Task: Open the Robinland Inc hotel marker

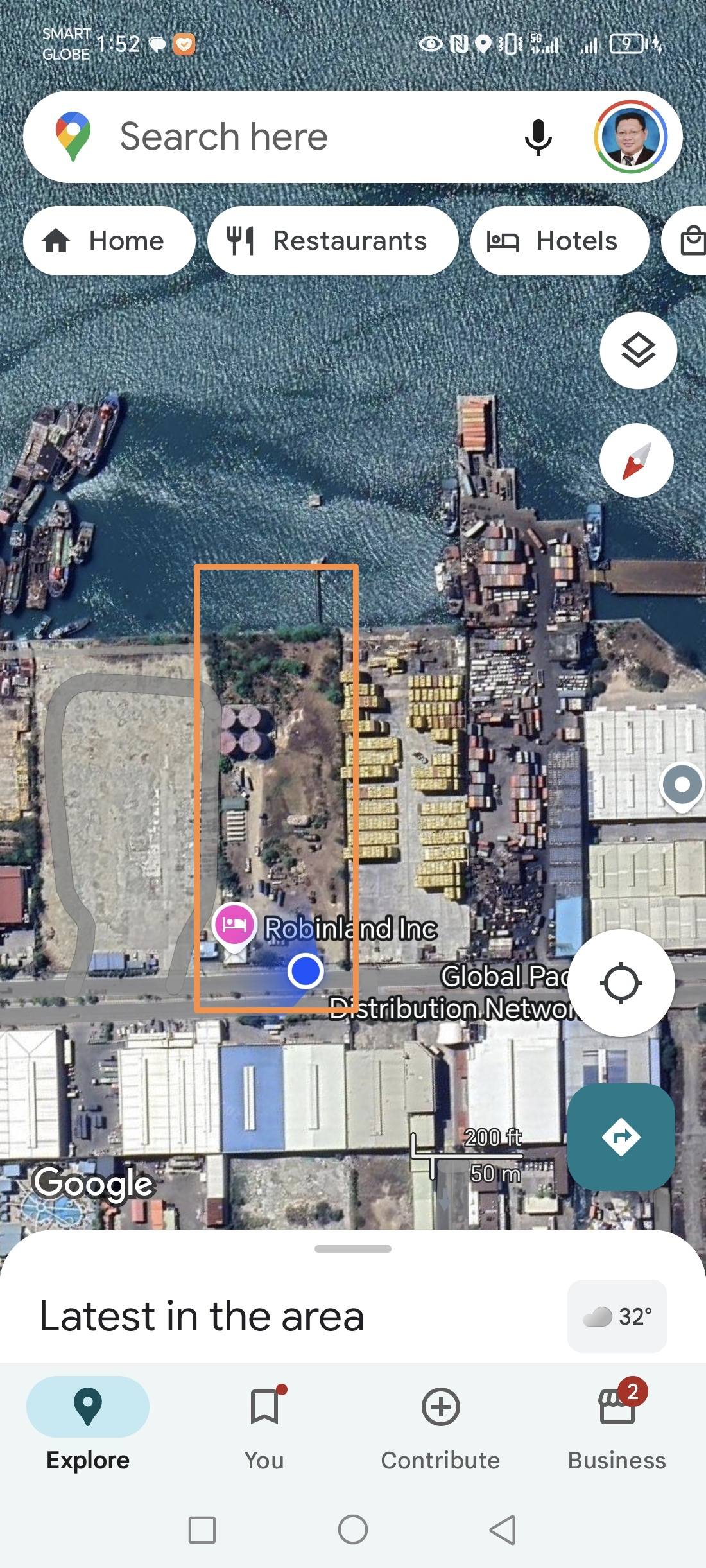Action: [235, 925]
